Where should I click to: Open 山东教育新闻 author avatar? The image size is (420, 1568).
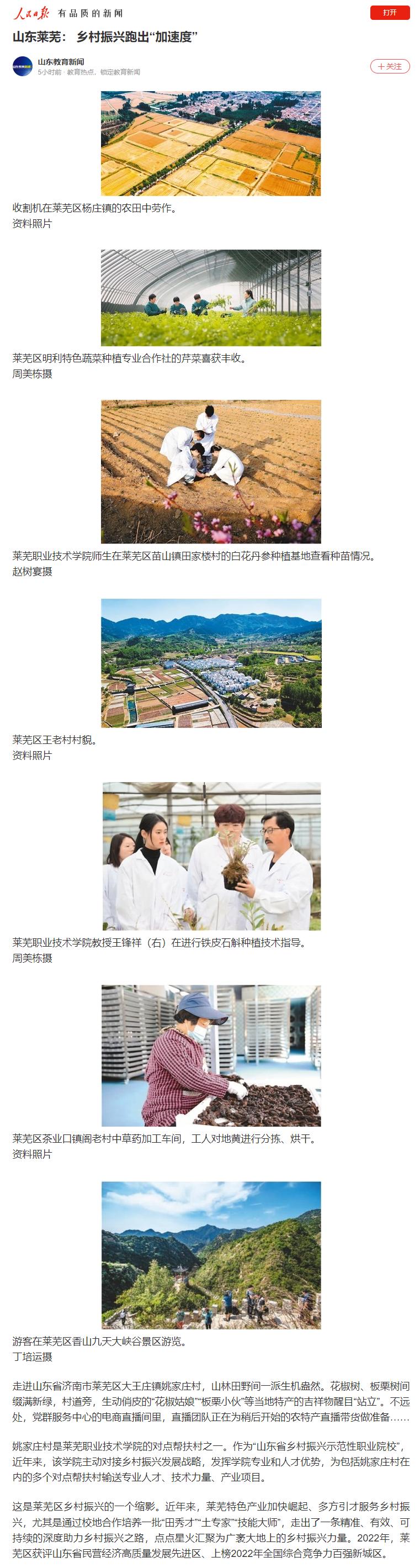[x=23, y=66]
